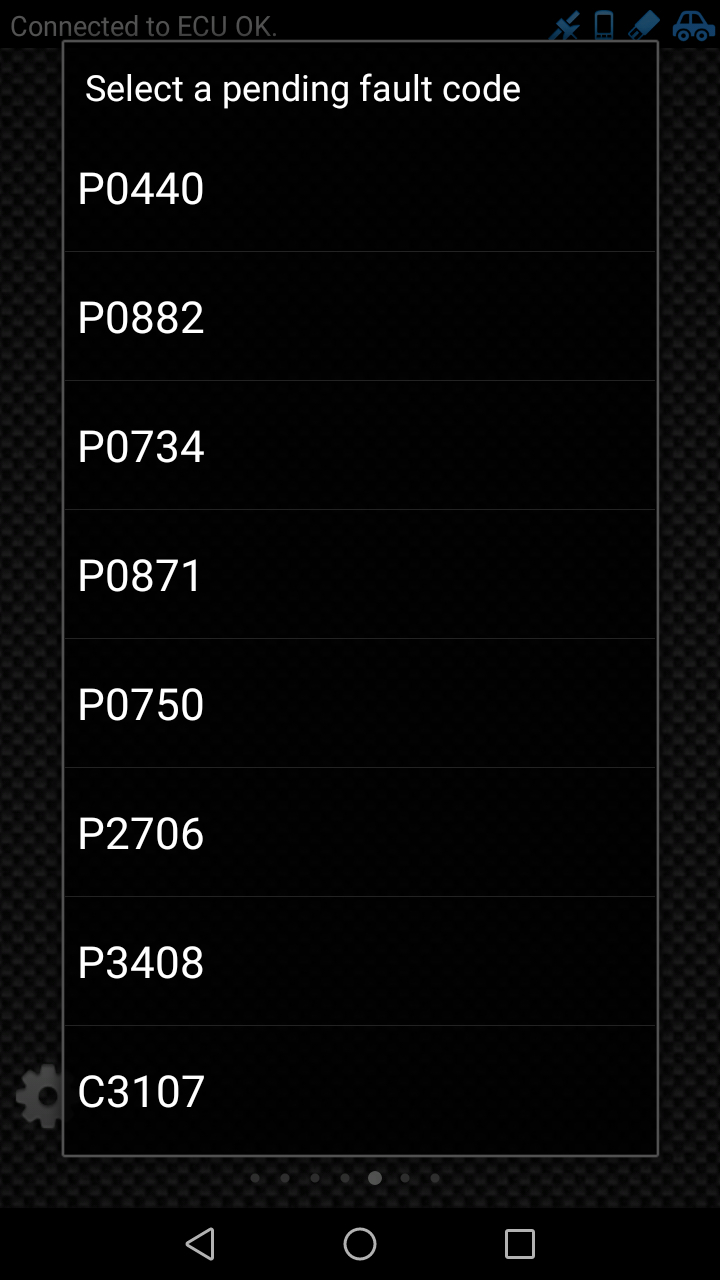This screenshot has width=720, height=1280.
Task: Choose the P3408 entry
Action: click(x=360, y=963)
